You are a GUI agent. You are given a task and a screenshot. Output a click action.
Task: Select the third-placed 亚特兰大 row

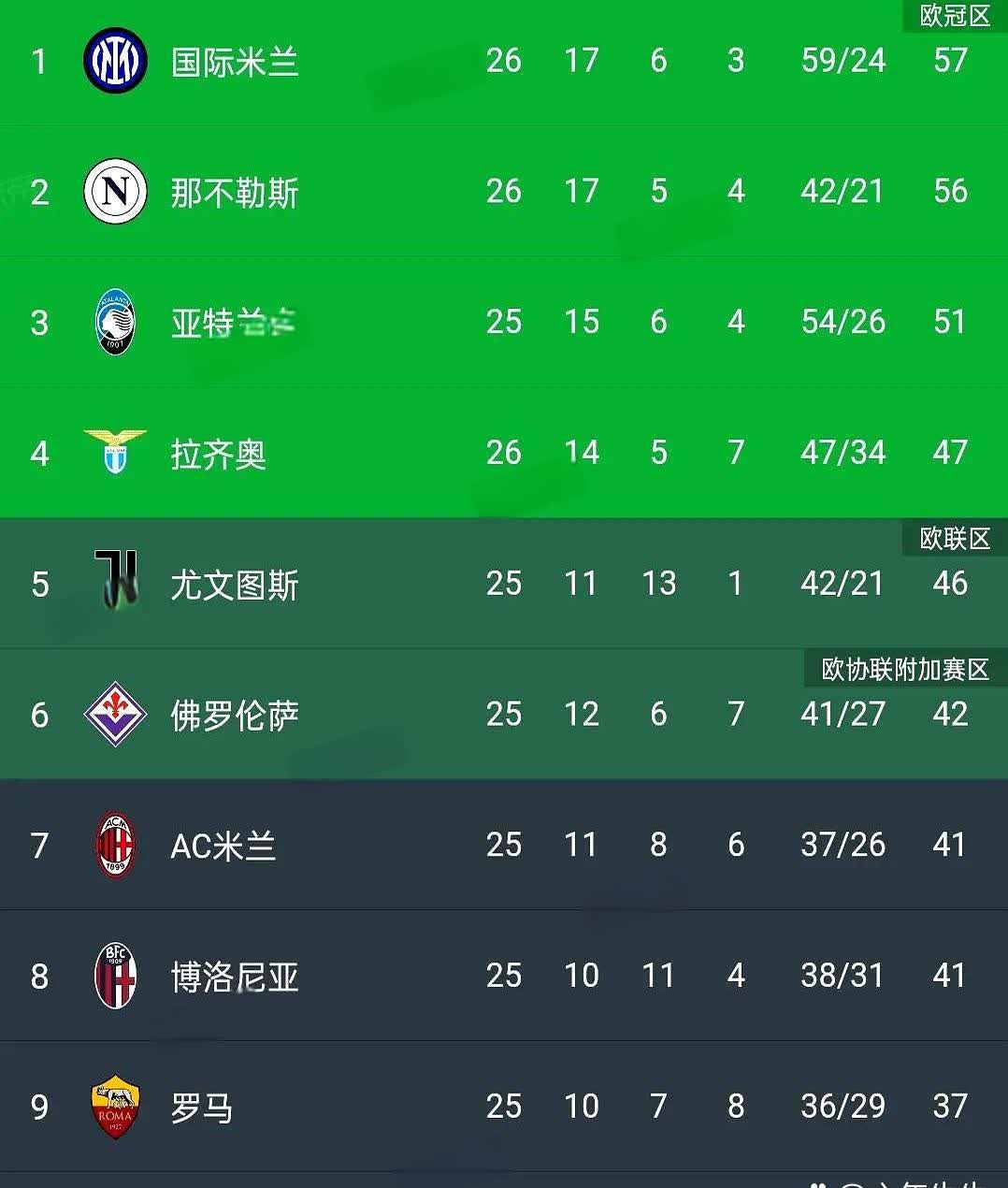click(x=234, y=323)
